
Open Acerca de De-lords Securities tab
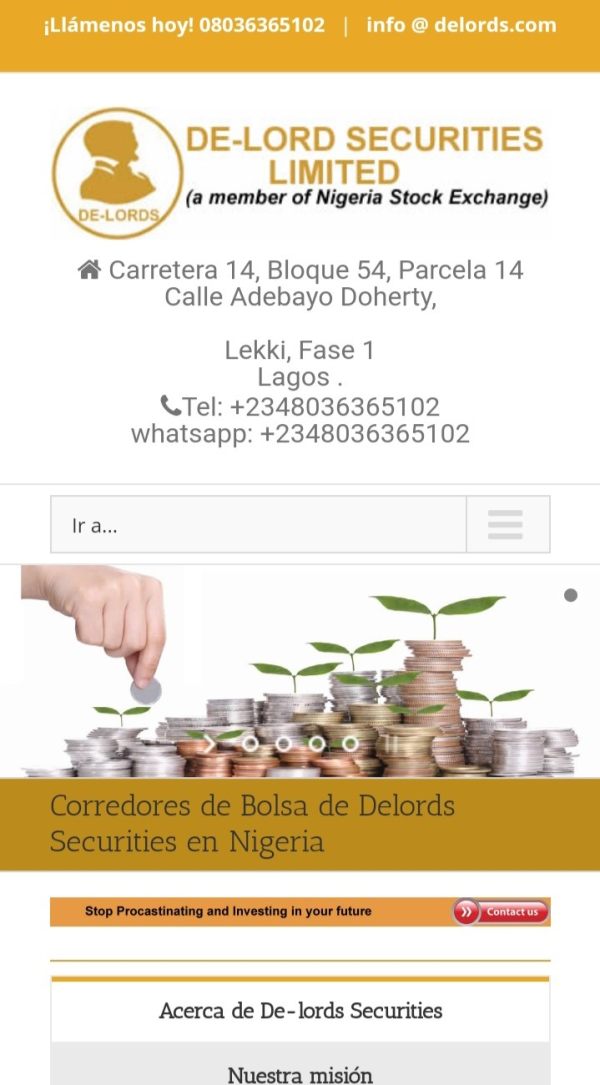300,1011
